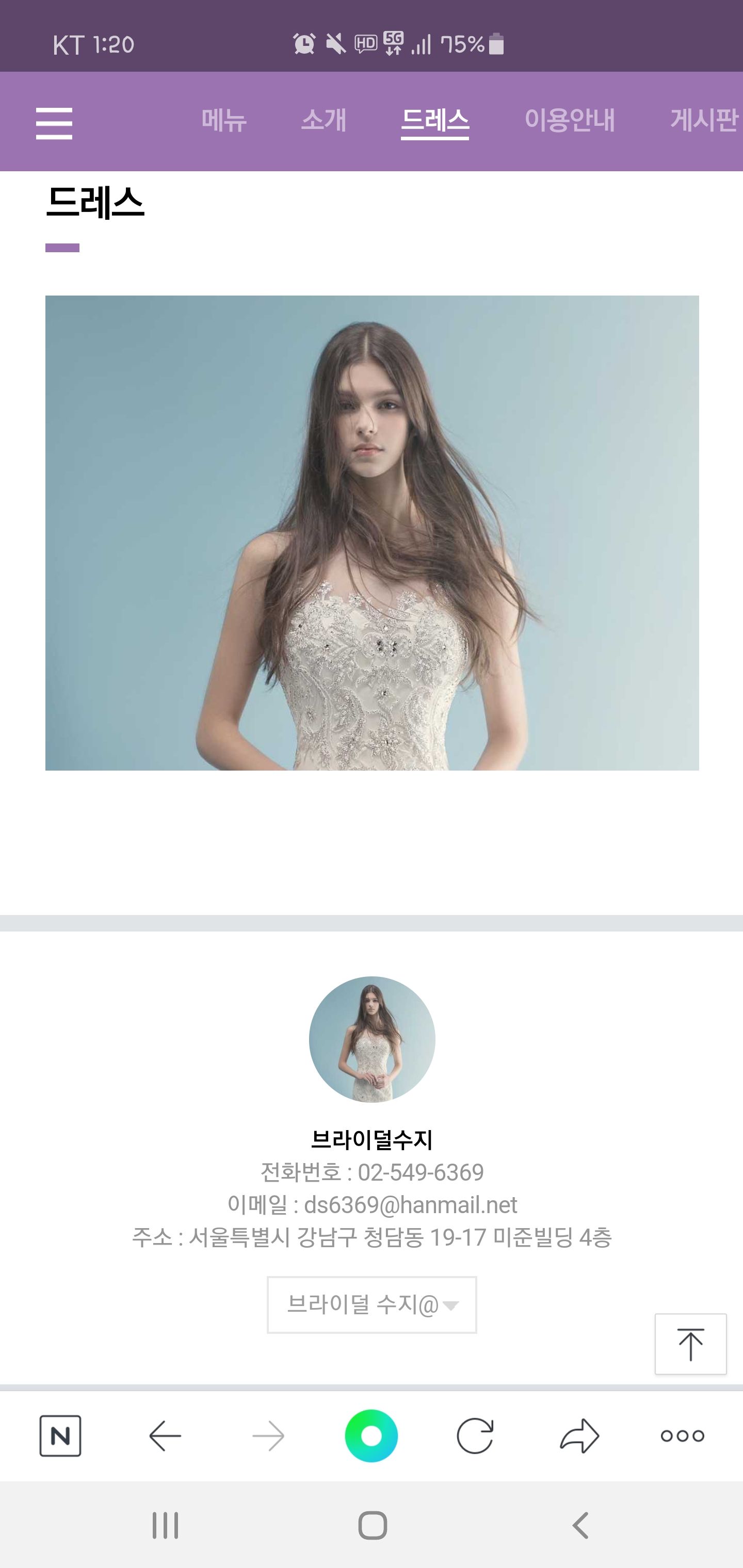Switch to the 소개 tab

tap(324, 120)
